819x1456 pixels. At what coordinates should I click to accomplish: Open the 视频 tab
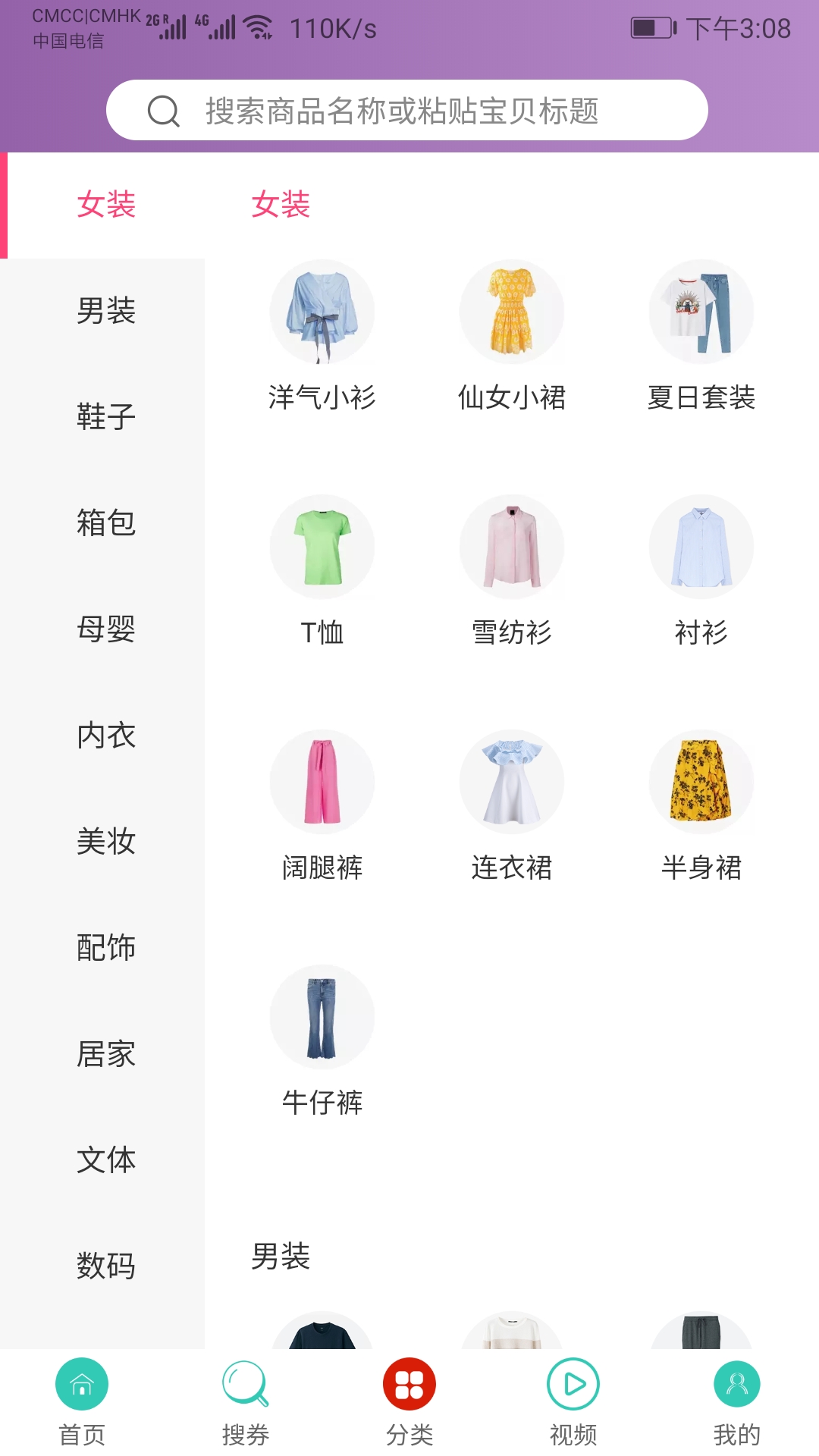(x=573, y=1401)
